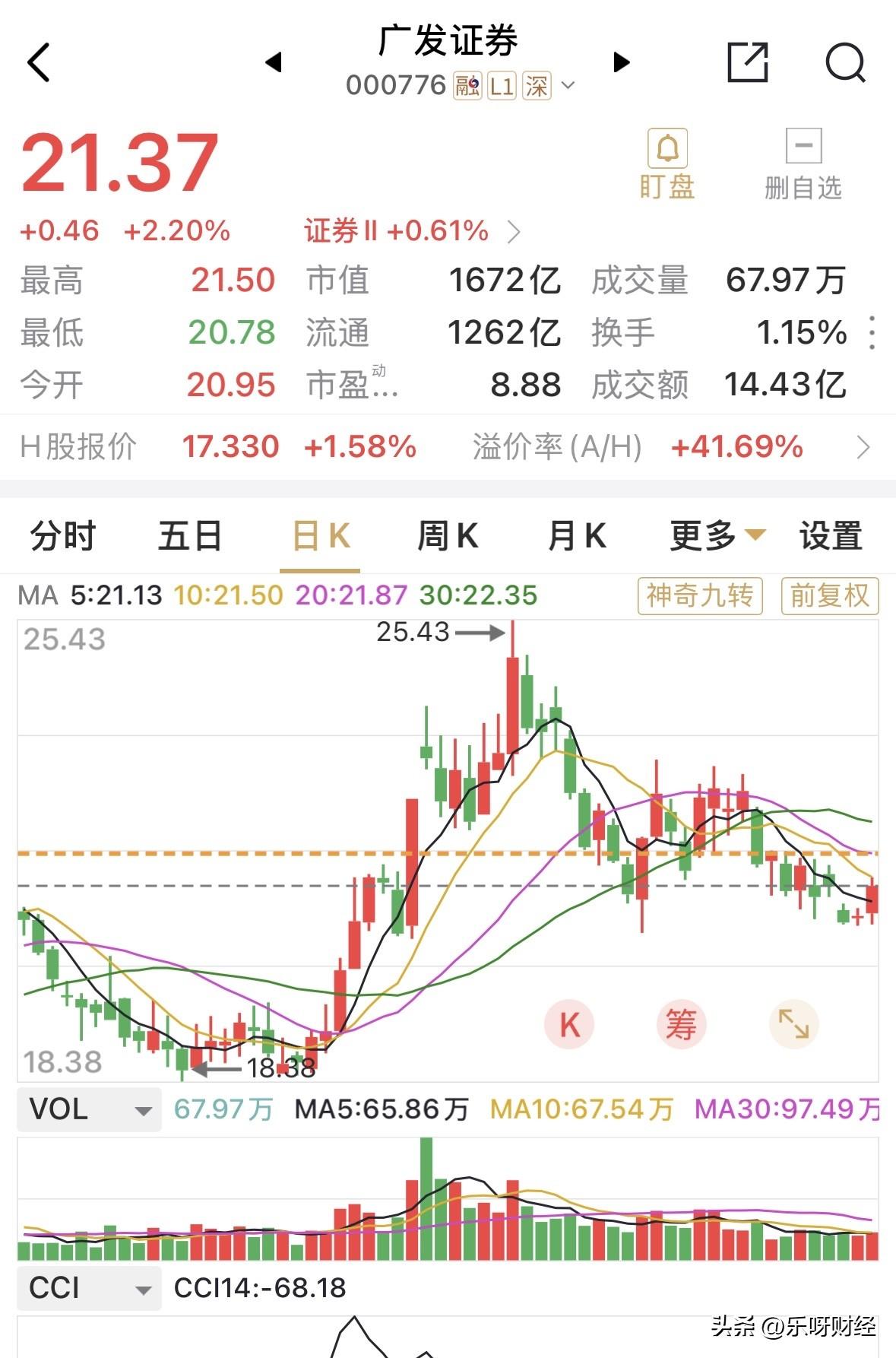Screen dimensions: 896x1358
Task: Open the VOL indicator dropdown
Action: tap(90, 1109)
